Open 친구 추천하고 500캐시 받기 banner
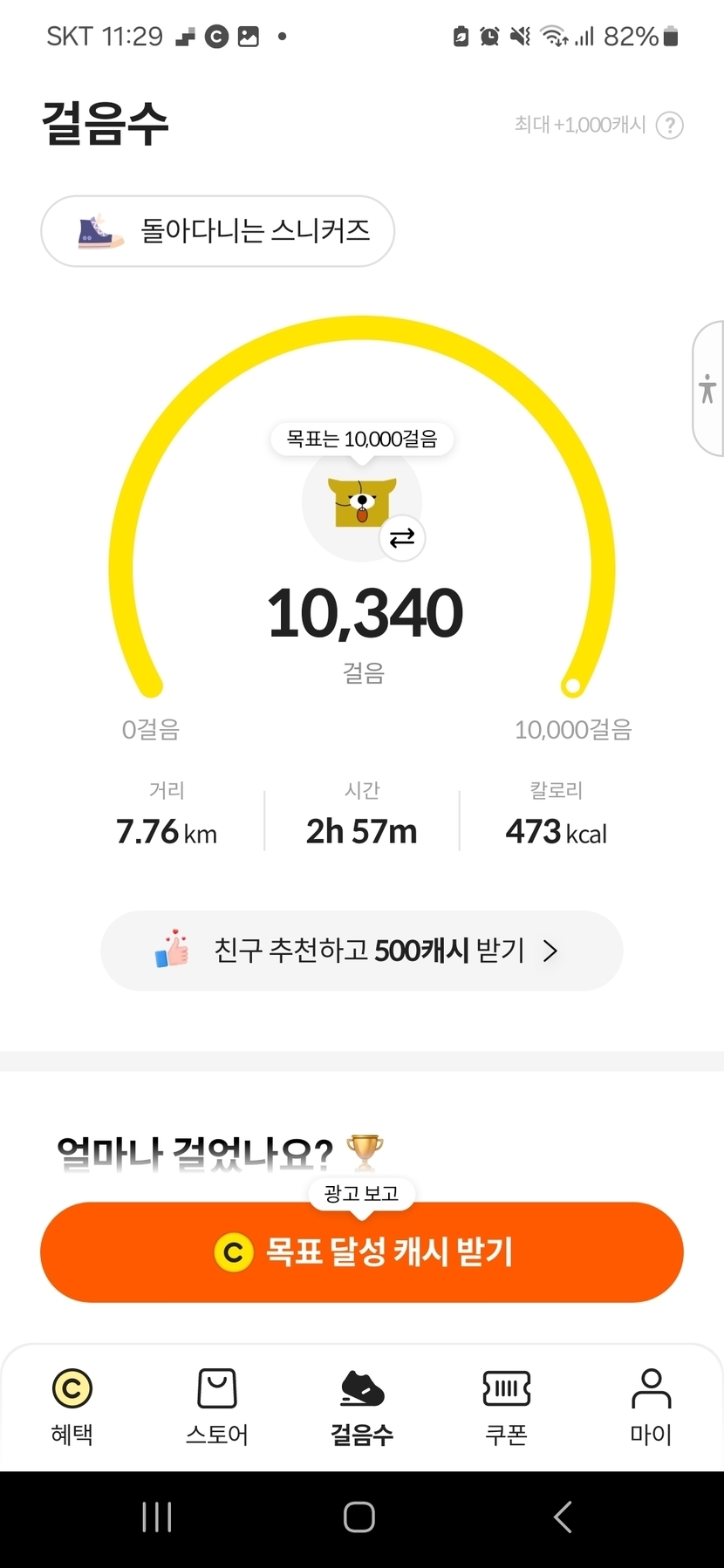This screenshot has height=1568, width=724. (x=361, y=950)
